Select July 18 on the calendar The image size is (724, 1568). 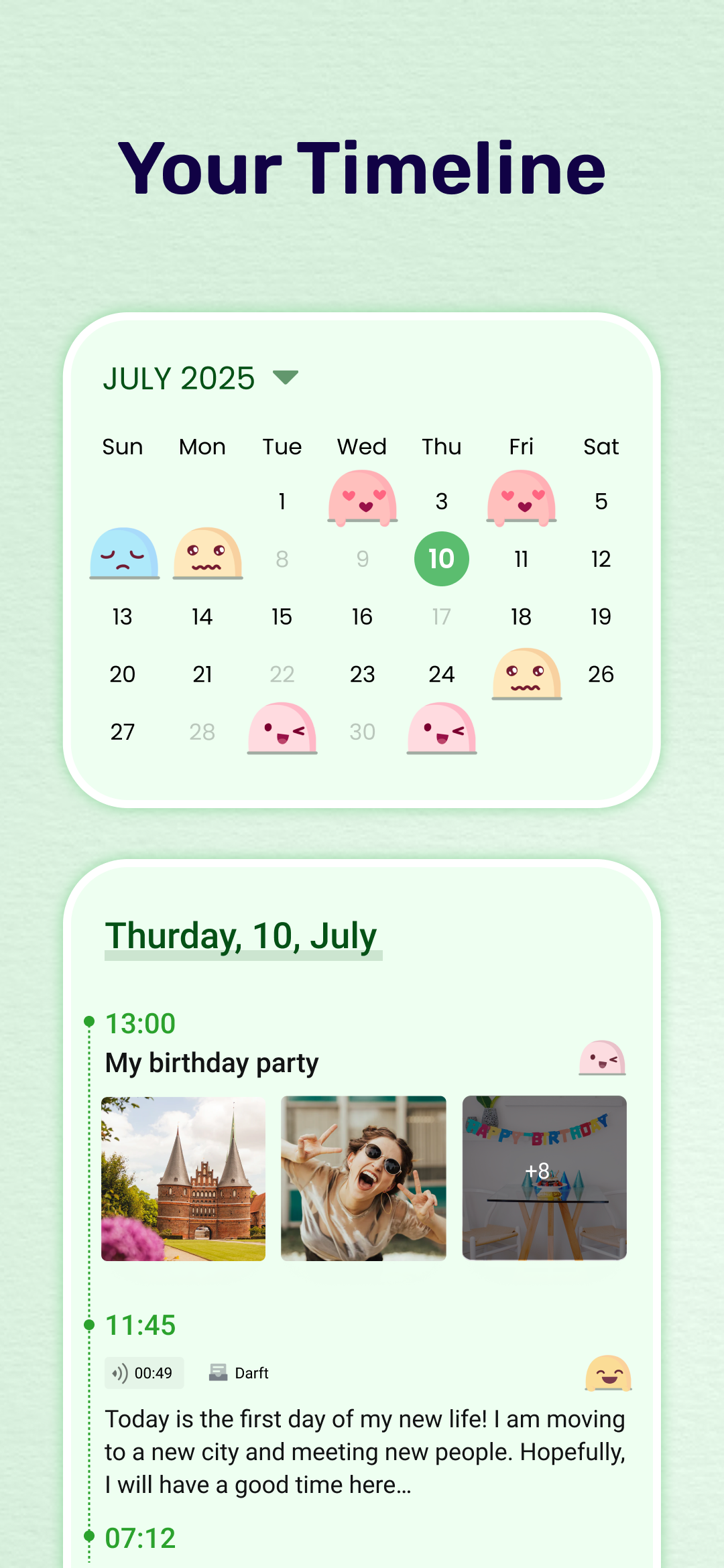(521, 616)
